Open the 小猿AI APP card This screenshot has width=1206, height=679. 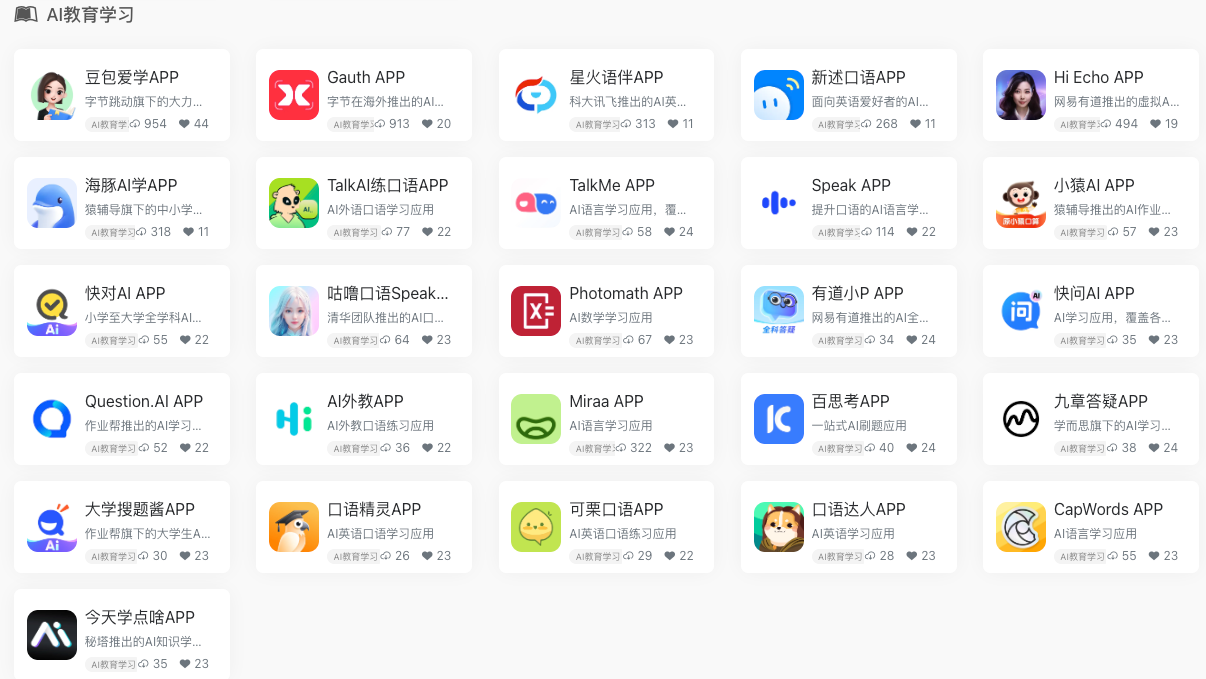[x=1094, y=186]
